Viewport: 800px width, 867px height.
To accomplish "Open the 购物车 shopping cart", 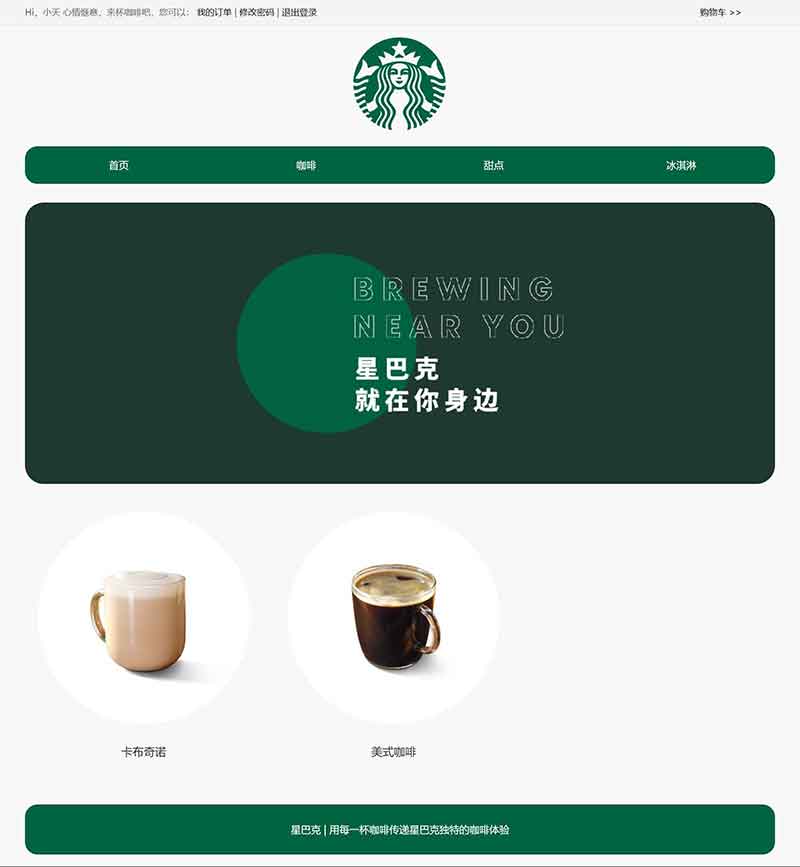I will click(720, 13).
